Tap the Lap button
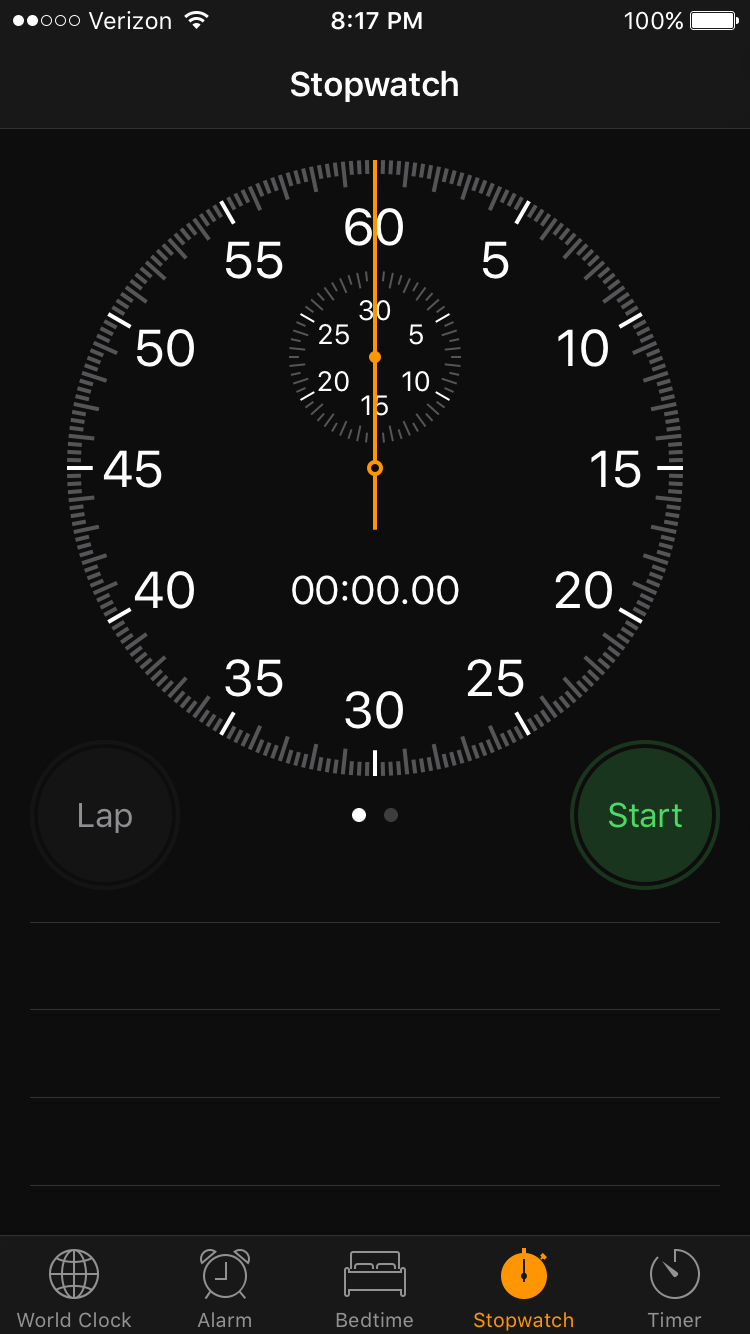Viewport: 750px width, 1334px height. pos(105,815)
